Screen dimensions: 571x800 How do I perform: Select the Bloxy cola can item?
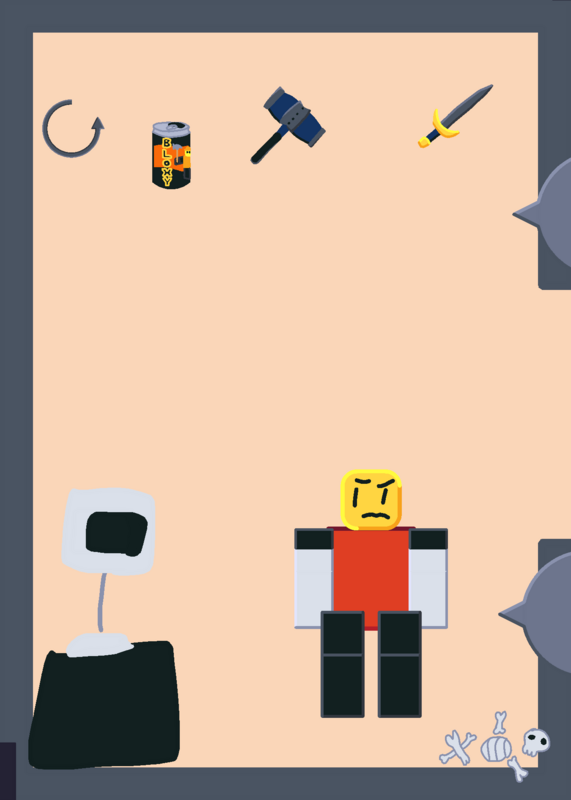coord(171,155)
